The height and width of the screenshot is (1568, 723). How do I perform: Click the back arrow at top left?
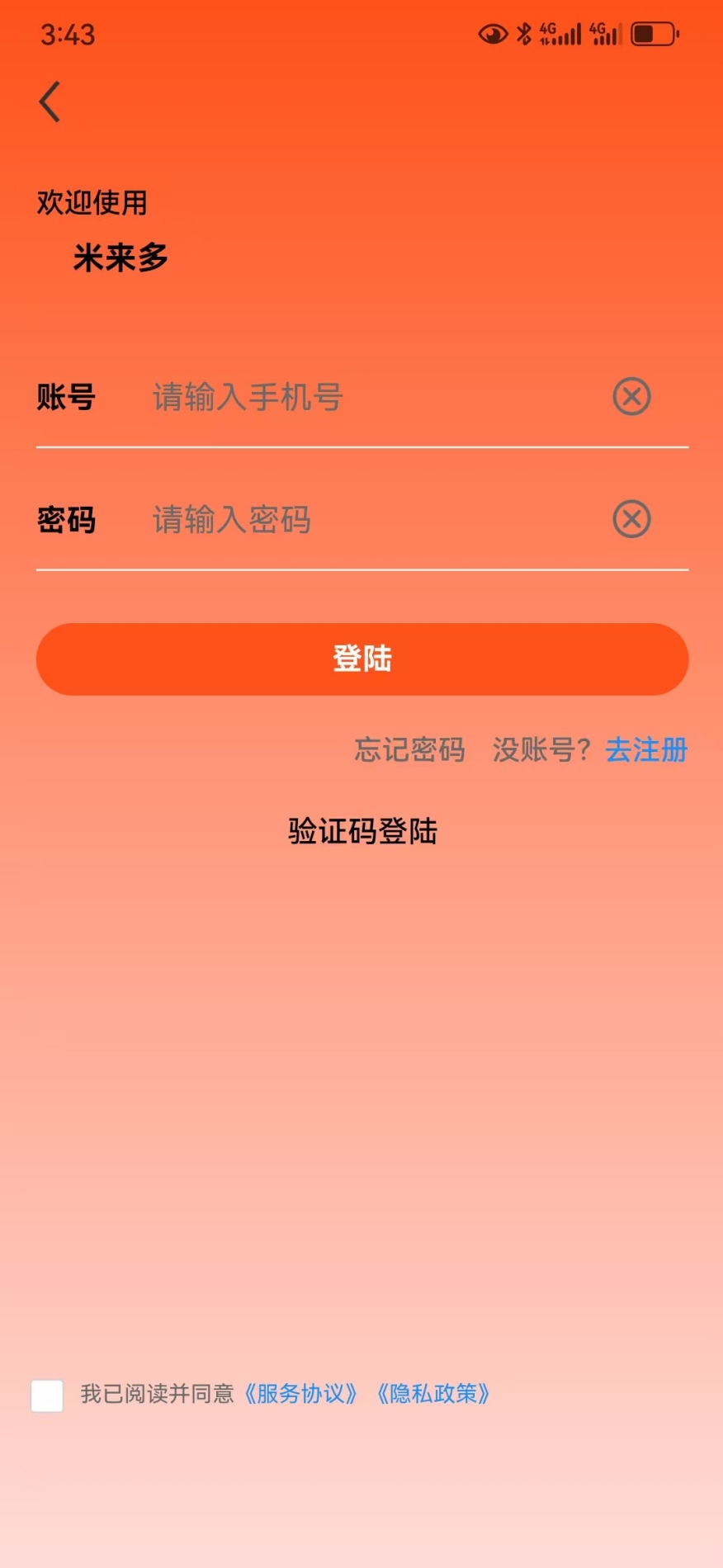(49, 102)
